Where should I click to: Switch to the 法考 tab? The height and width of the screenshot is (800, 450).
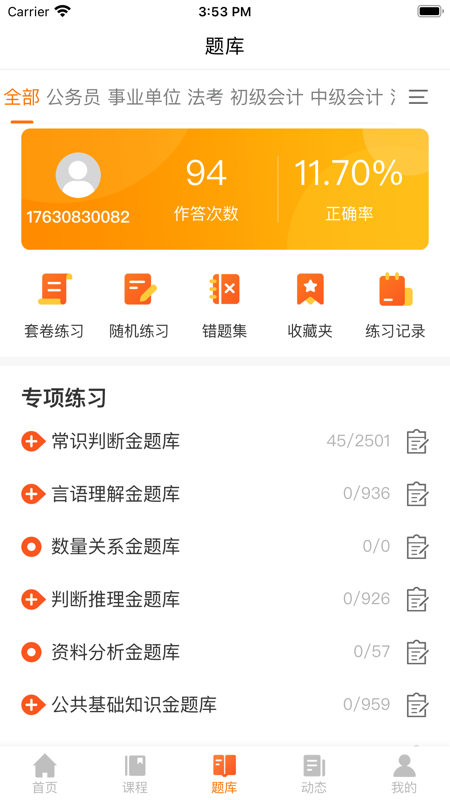tap(205, 97)
